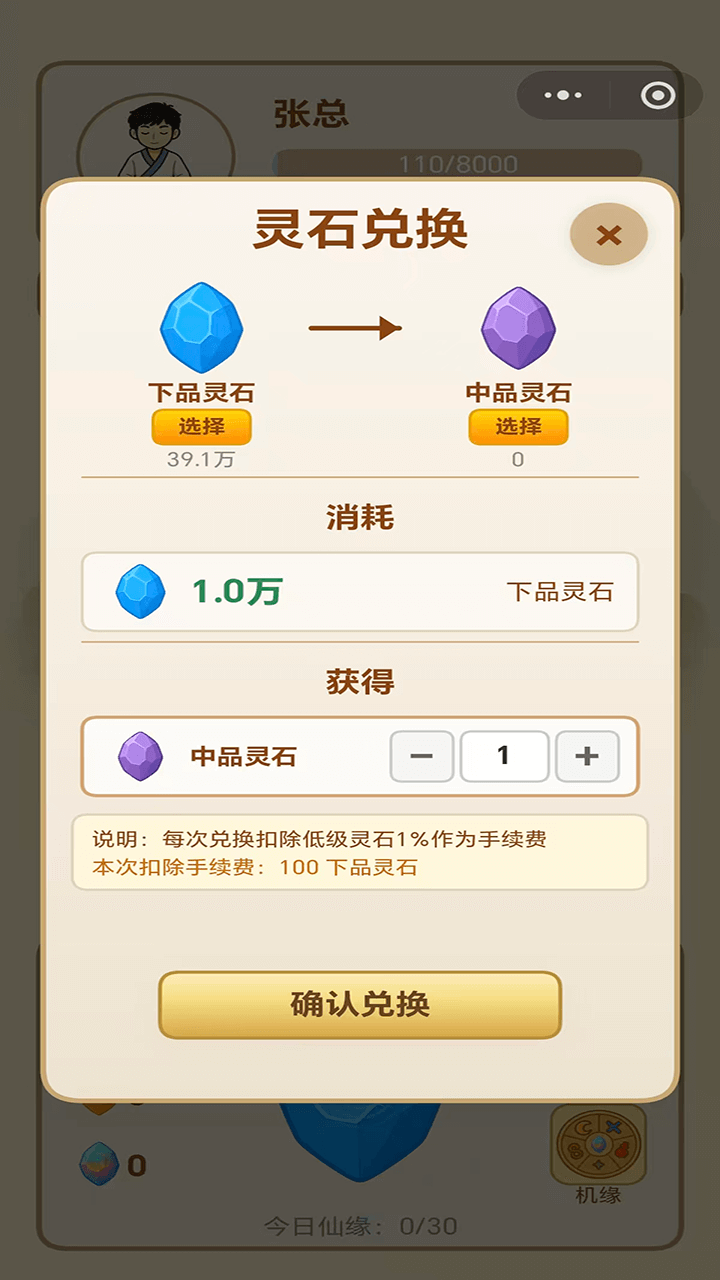Image resolution: width=720 pixels, height=1280 pixels.
Task: Tap 选择 under 下品灵石
Action: (201, 427)
